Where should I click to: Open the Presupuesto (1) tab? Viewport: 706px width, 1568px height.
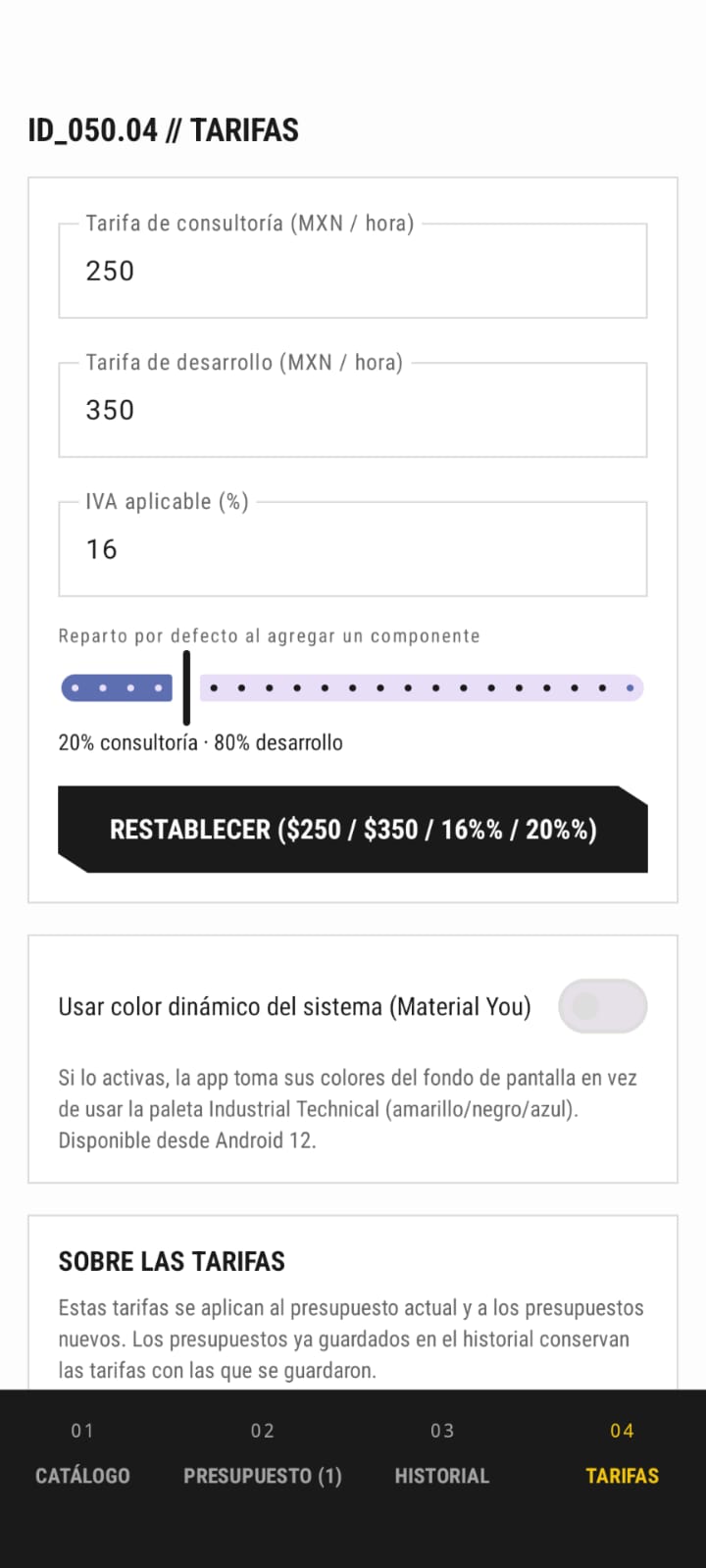click(x=263, y=1453)
